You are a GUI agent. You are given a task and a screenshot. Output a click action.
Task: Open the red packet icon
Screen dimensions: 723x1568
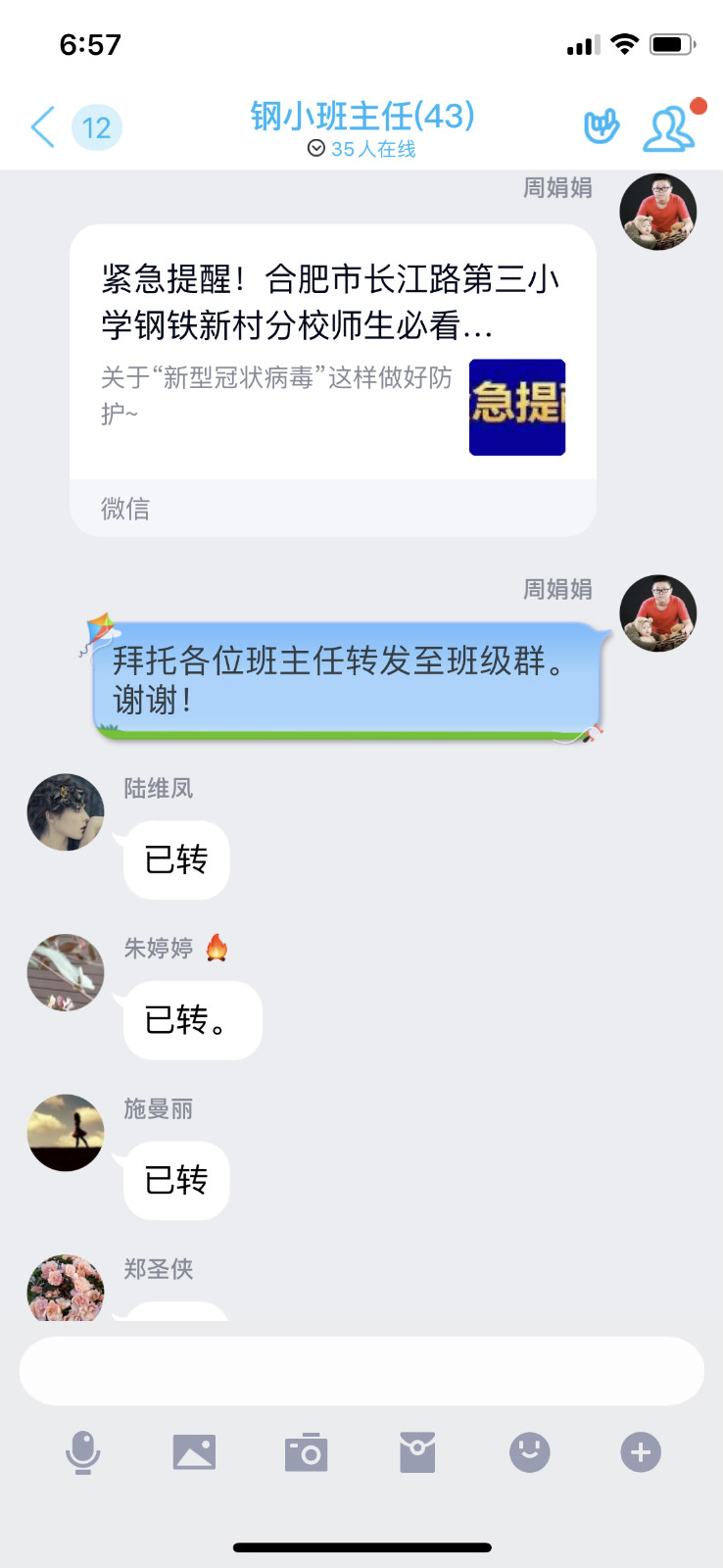click(x=417, y=1452)
